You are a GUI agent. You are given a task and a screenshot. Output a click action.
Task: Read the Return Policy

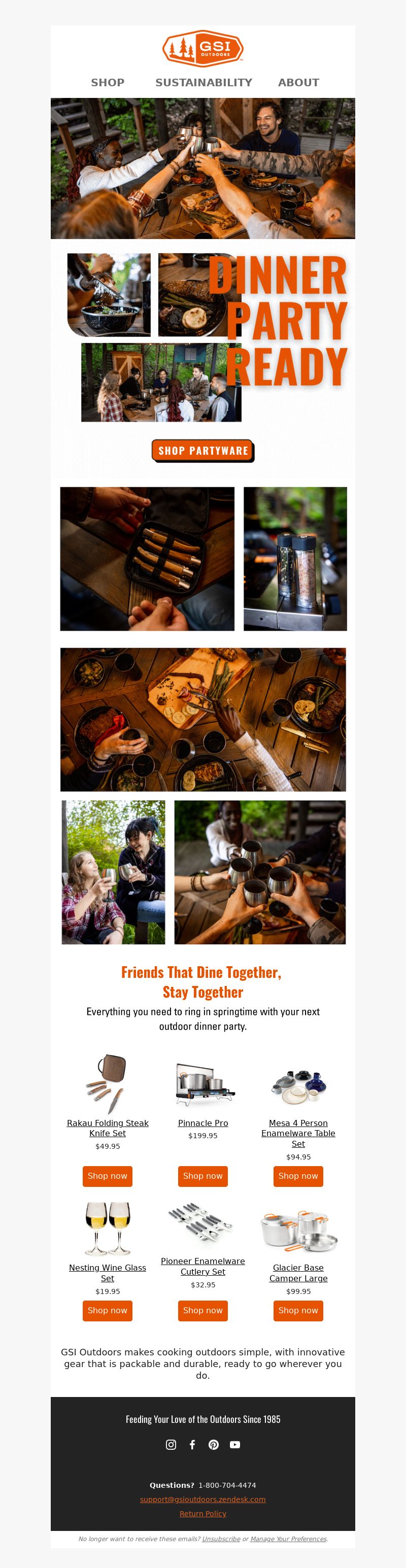(x=202, y=1513)
